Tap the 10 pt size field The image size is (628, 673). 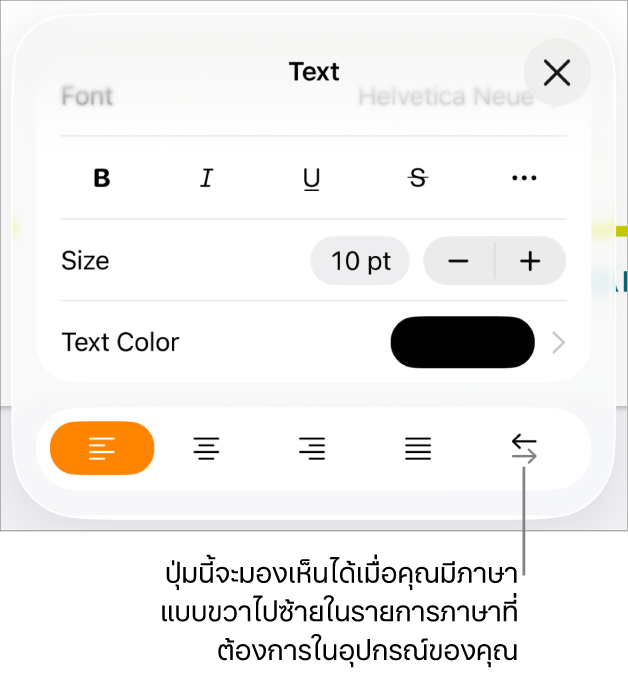click(x=360, y=261)
